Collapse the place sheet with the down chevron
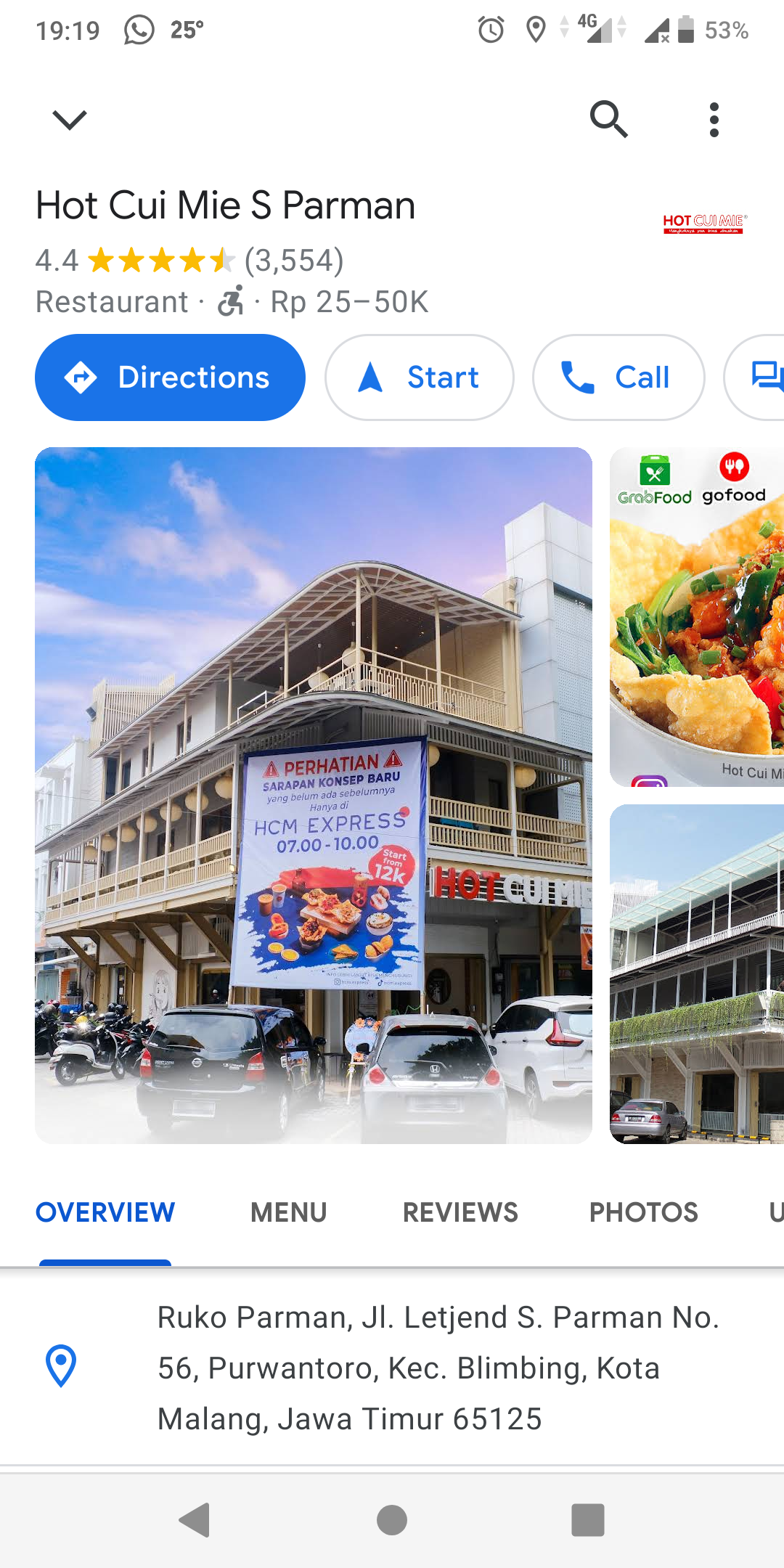Viewport: 784px width, 1568px height. (x=70, y=120)
